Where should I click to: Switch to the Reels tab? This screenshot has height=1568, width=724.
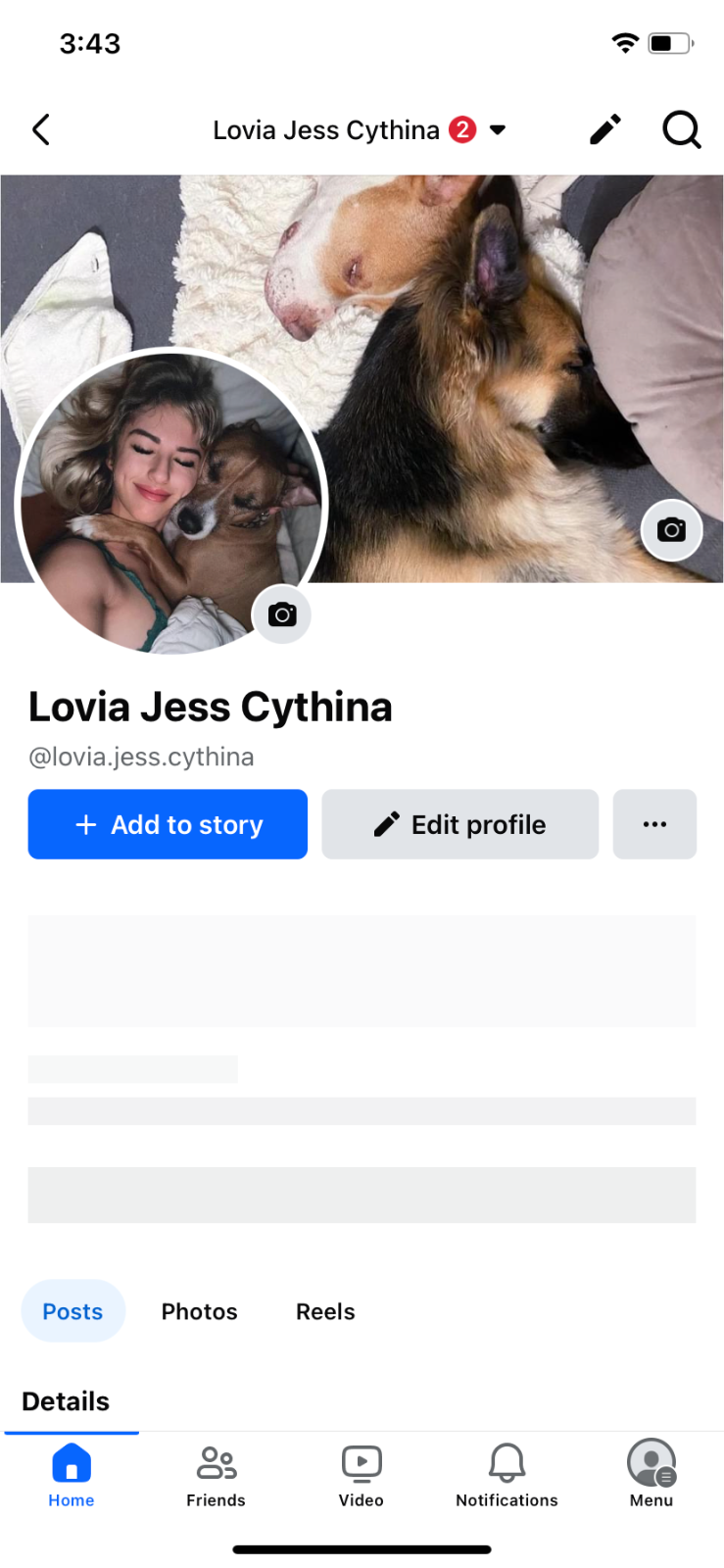(x=325, y=1311)
